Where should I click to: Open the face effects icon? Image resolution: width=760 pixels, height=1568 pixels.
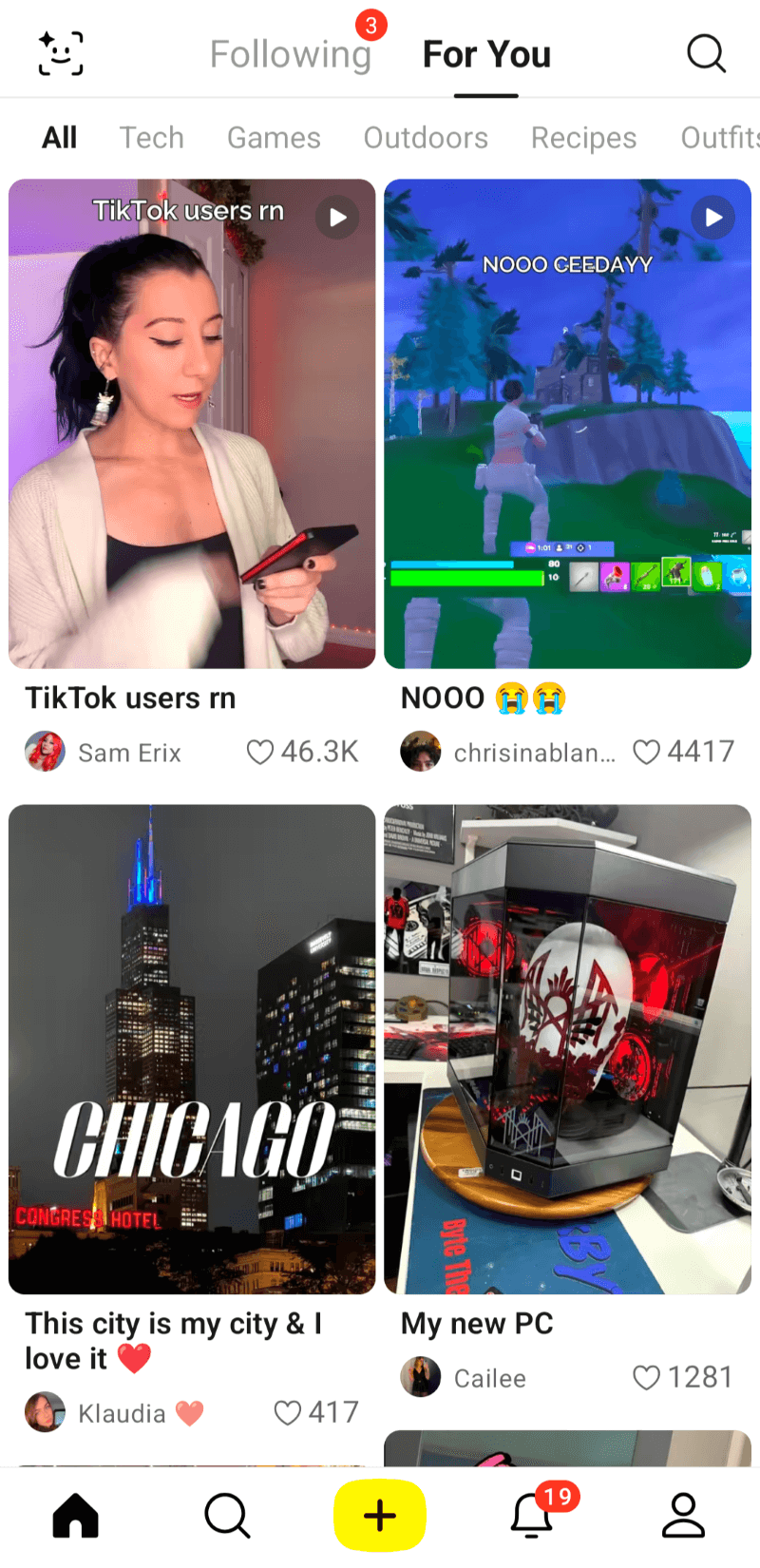point(61,53)
